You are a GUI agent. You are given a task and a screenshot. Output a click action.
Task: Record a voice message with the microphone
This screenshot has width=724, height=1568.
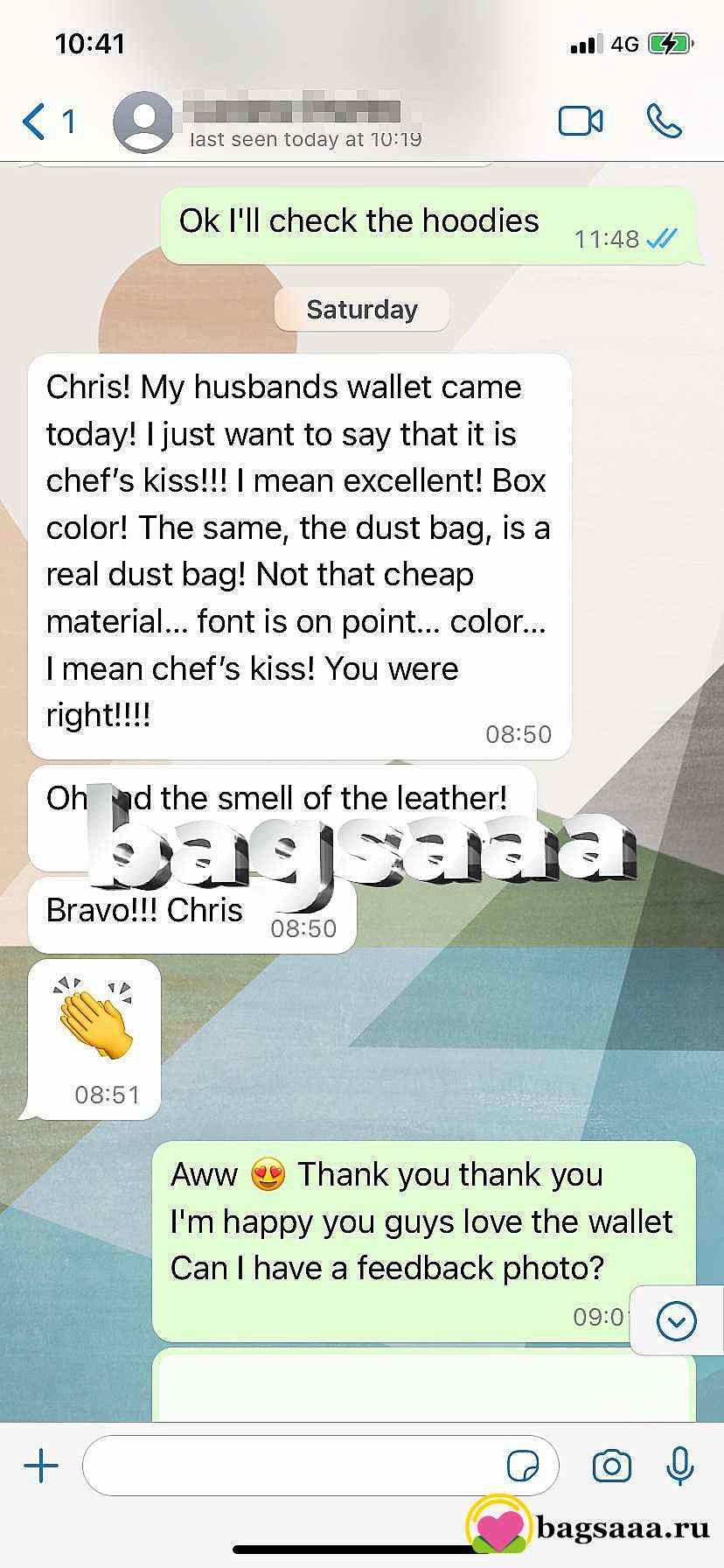click(679, 1465)
